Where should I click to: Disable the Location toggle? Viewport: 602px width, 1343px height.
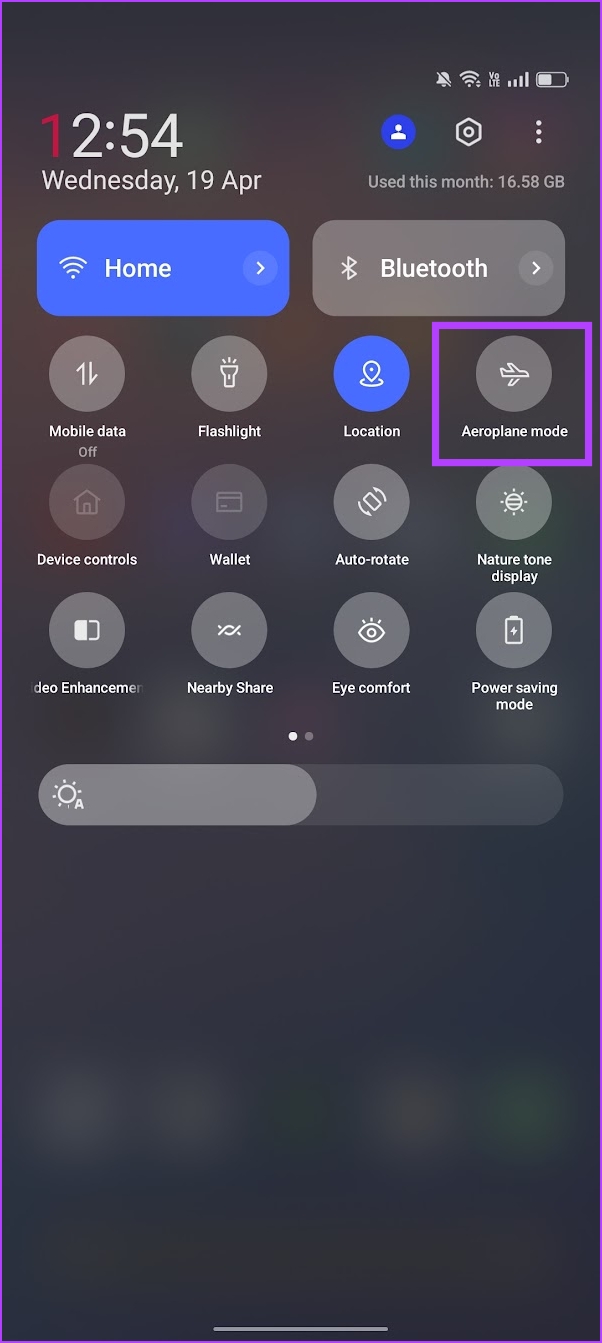371,374
